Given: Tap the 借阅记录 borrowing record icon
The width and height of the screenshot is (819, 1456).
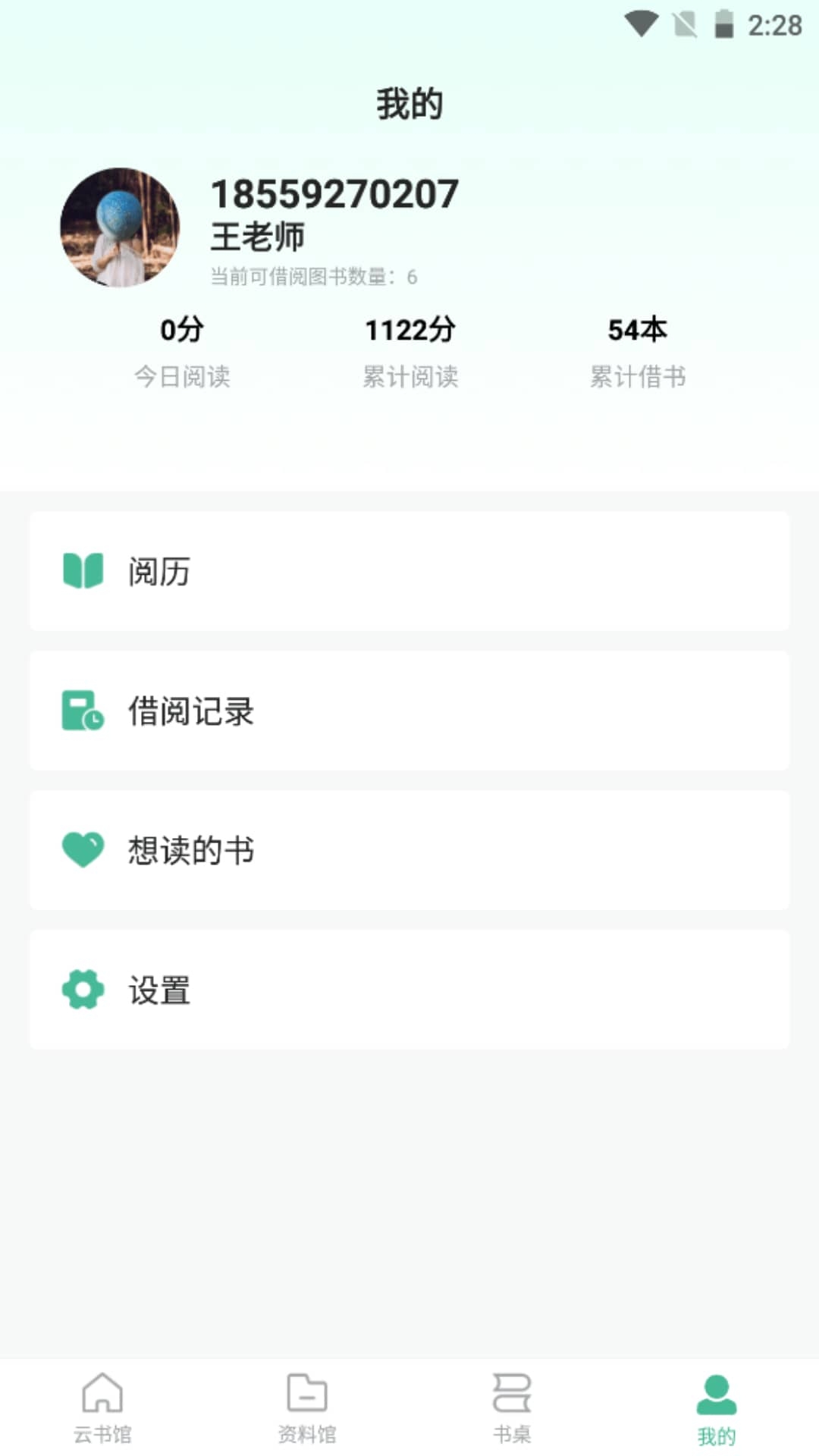Looking at the screenshot, I should tap(83, 711).
